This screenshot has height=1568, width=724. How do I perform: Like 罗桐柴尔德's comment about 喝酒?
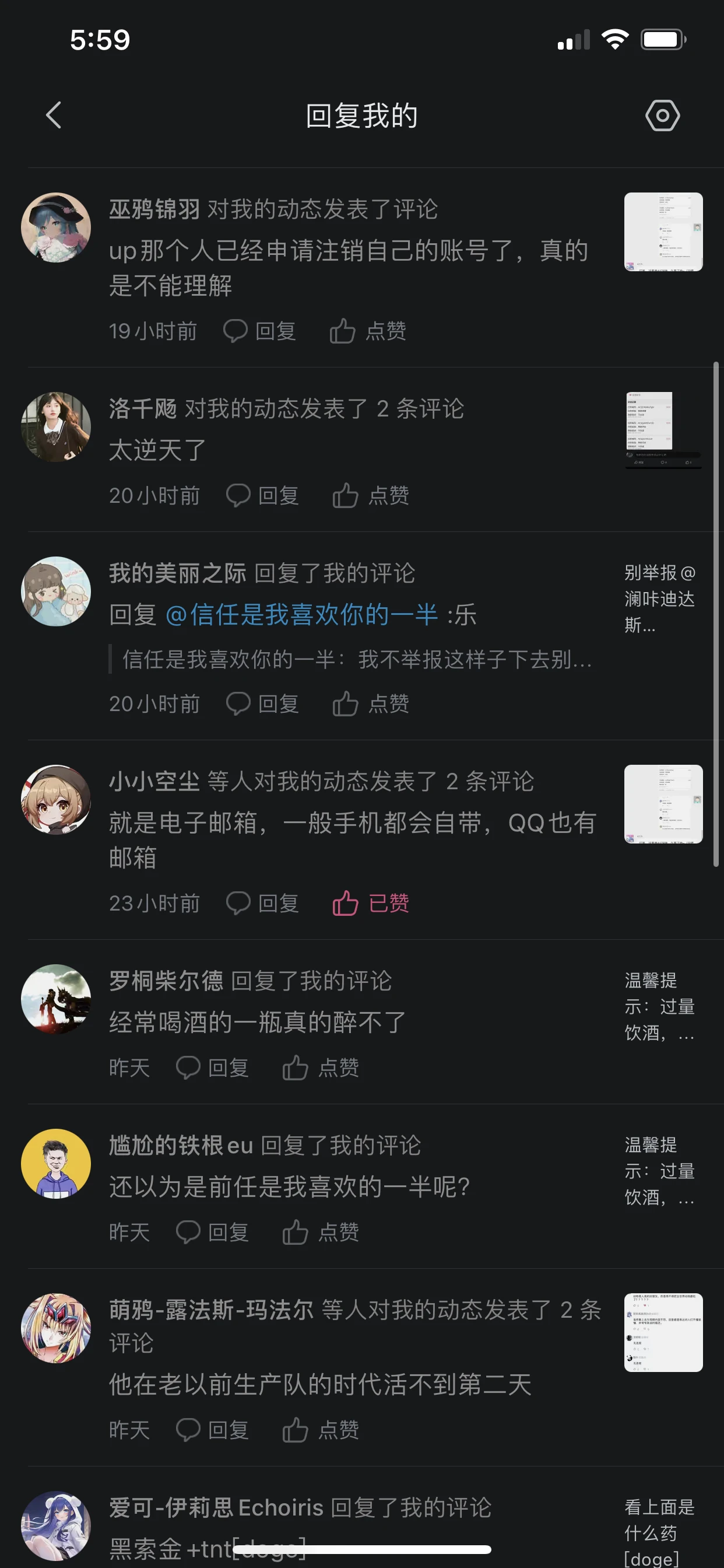[x=321, y=1067]
